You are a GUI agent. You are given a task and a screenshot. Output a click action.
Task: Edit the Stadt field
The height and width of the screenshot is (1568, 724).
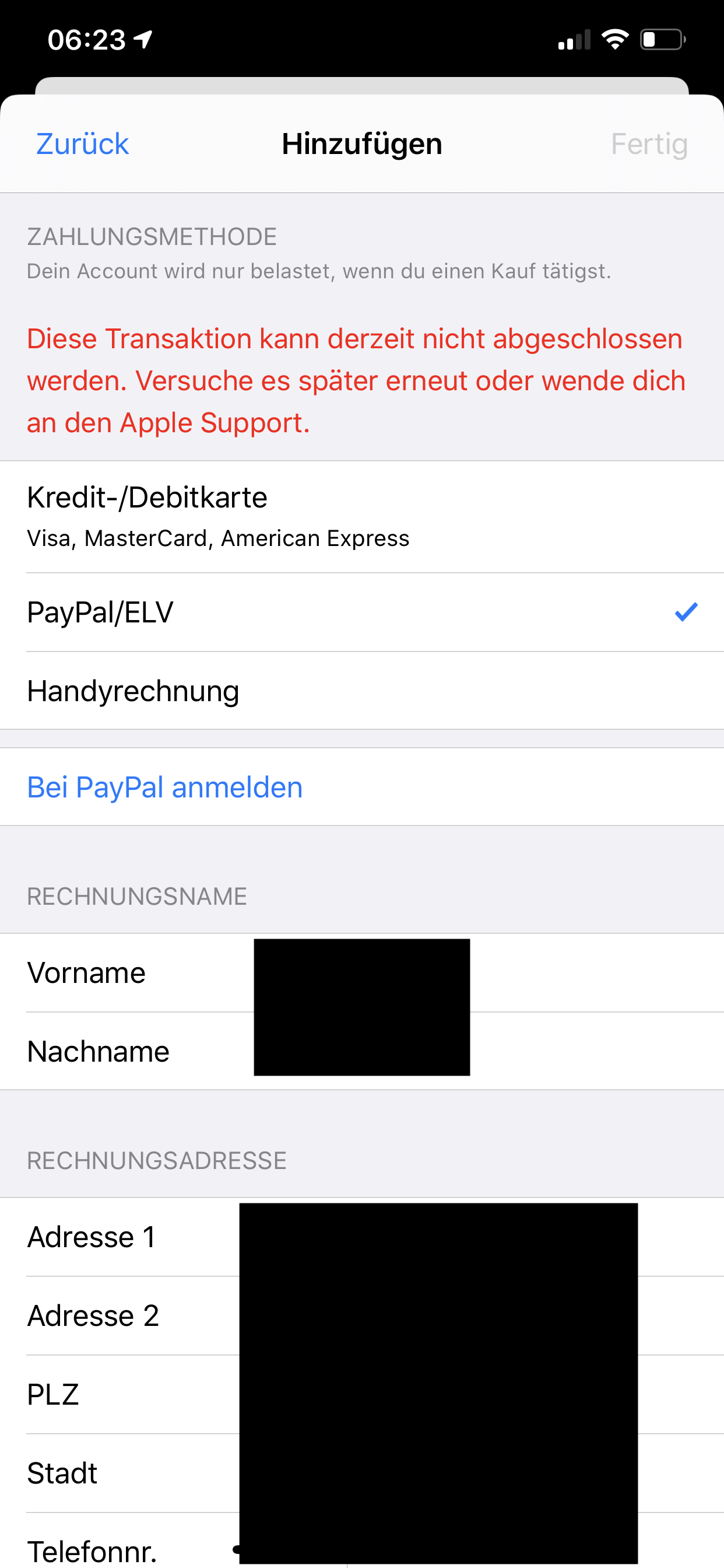tap(362, 1472)
